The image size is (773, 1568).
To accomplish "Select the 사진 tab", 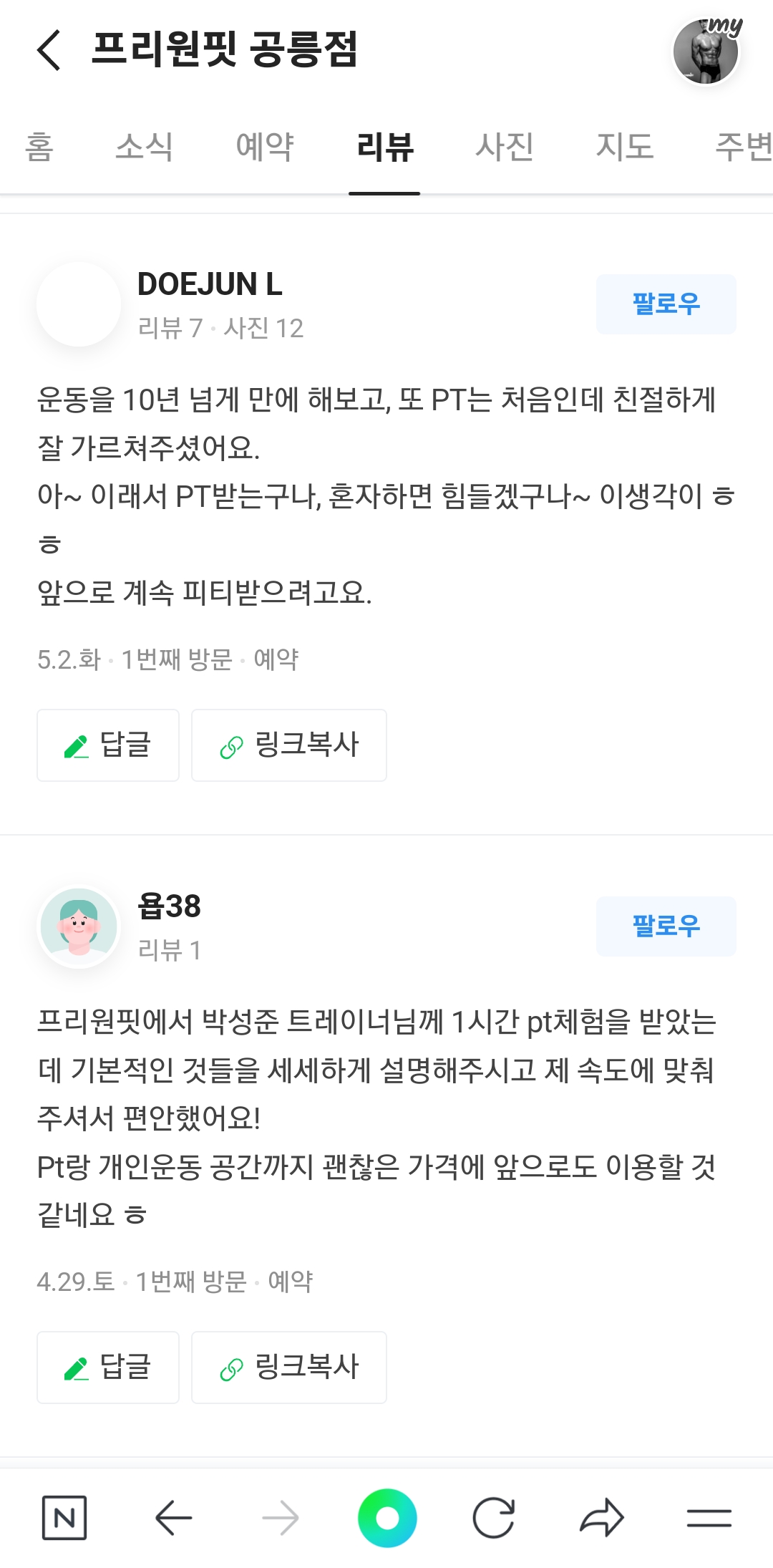I will pos(505,147).
